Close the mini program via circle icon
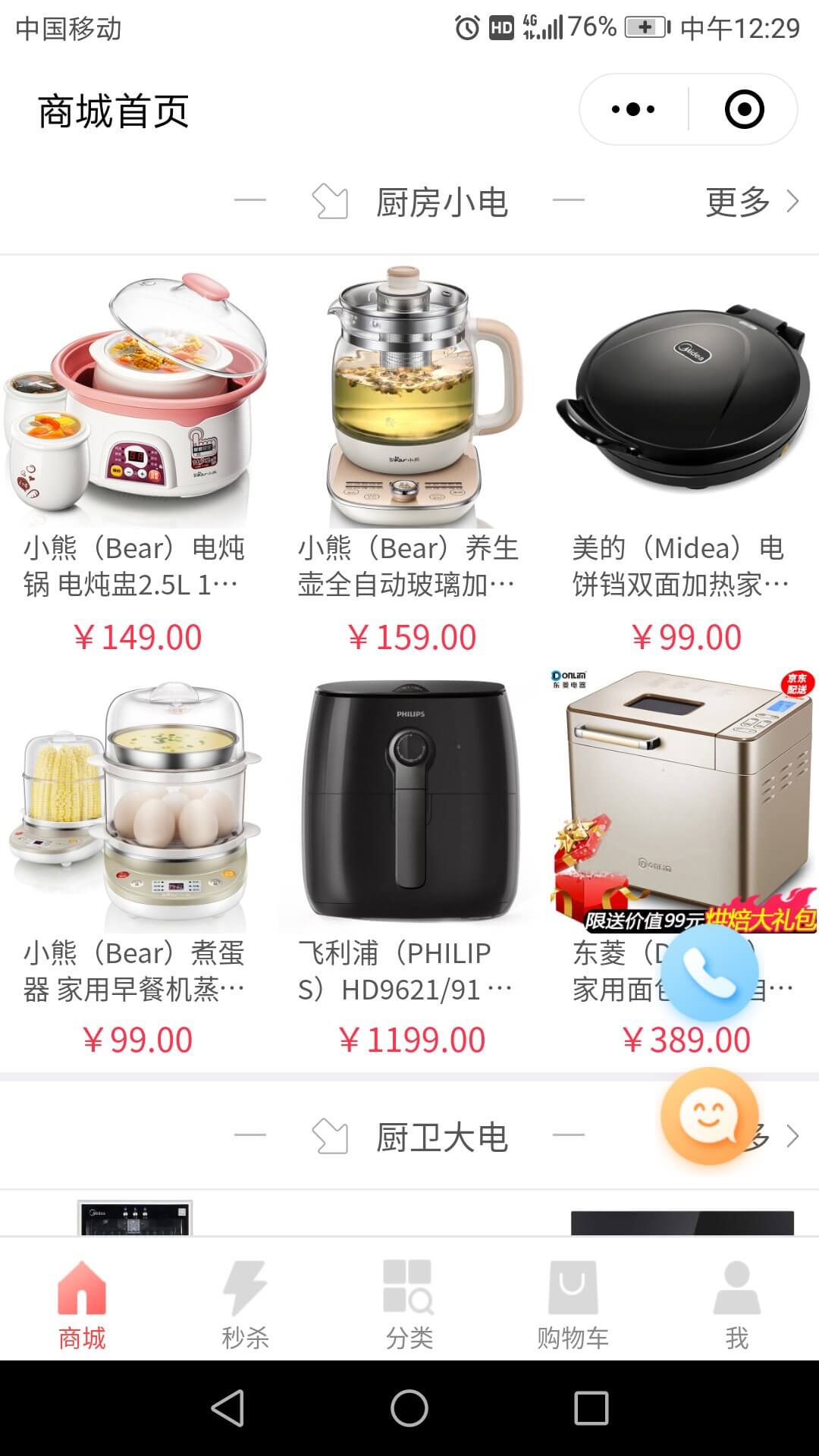 click(744, 109)
